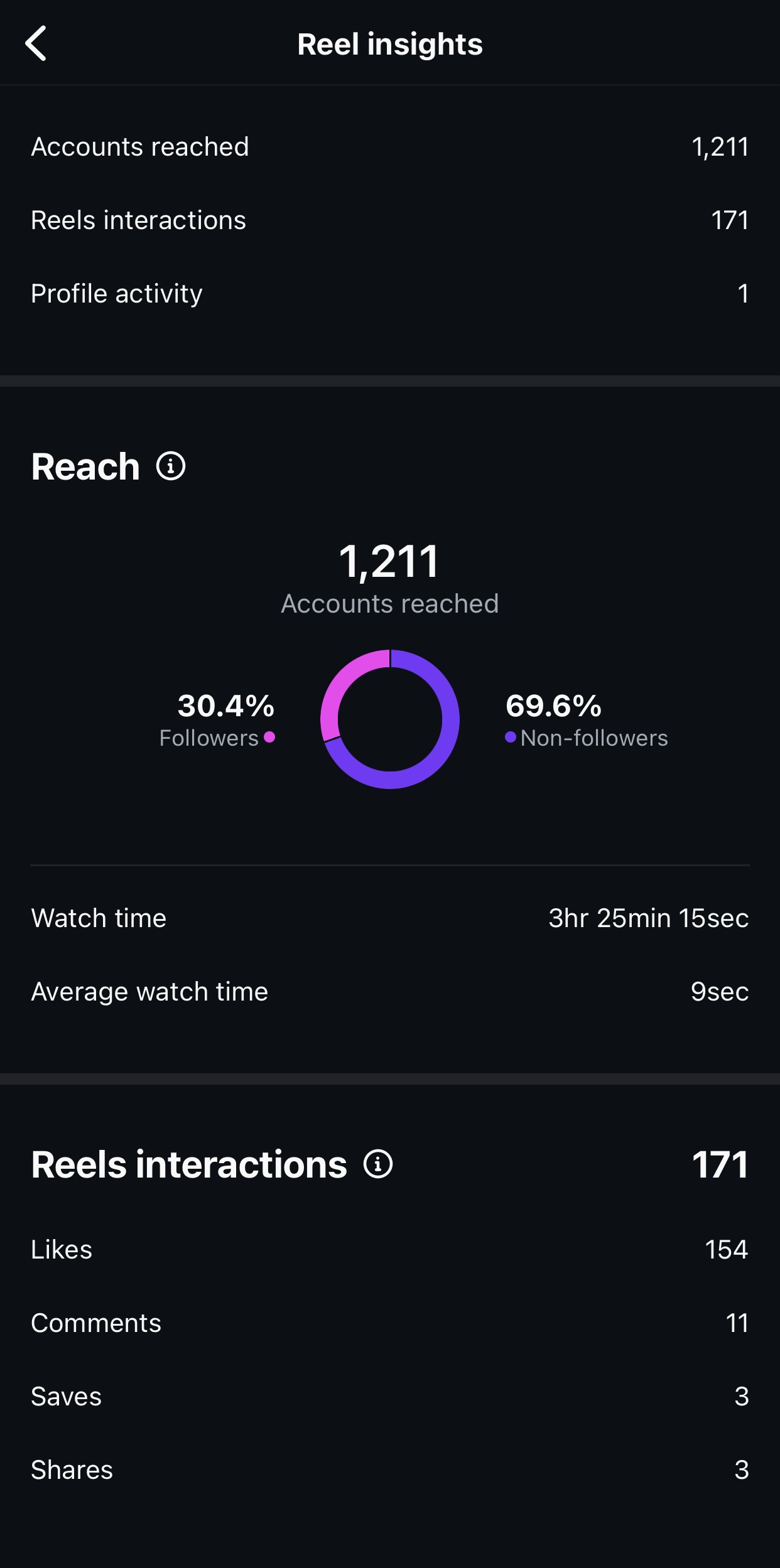Open the info icon next to Reach
The image size is (780, 1568).
pos(171,466)
